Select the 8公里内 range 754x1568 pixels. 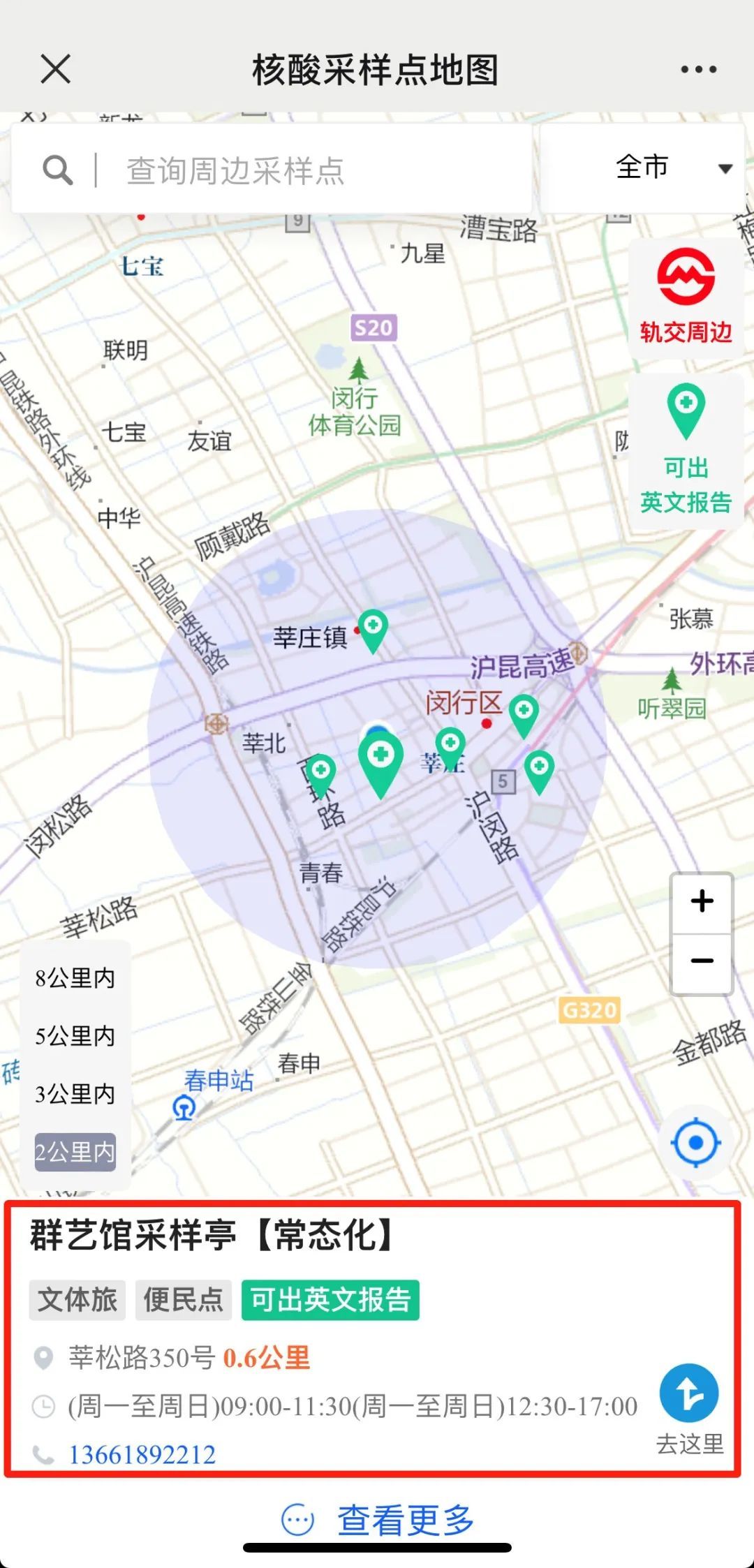(x=75, y=978)
